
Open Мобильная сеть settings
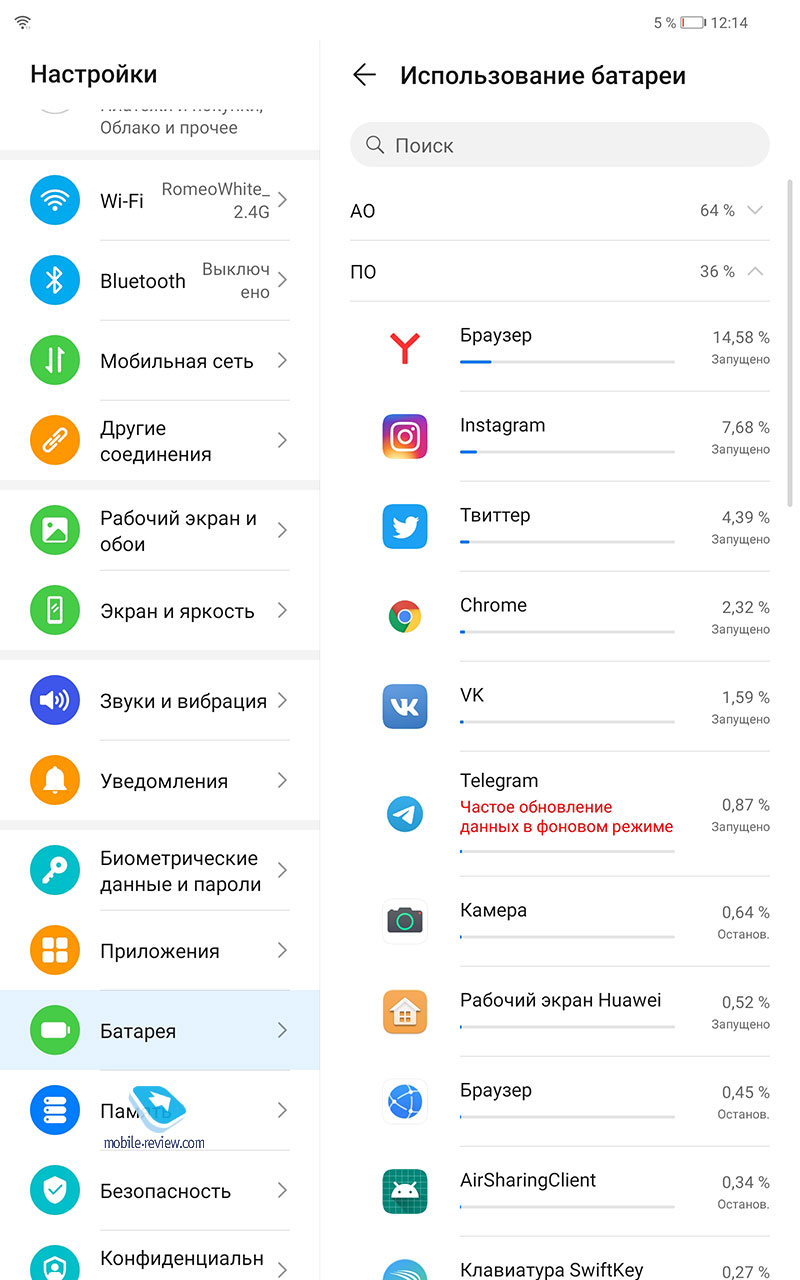point(160,361)
